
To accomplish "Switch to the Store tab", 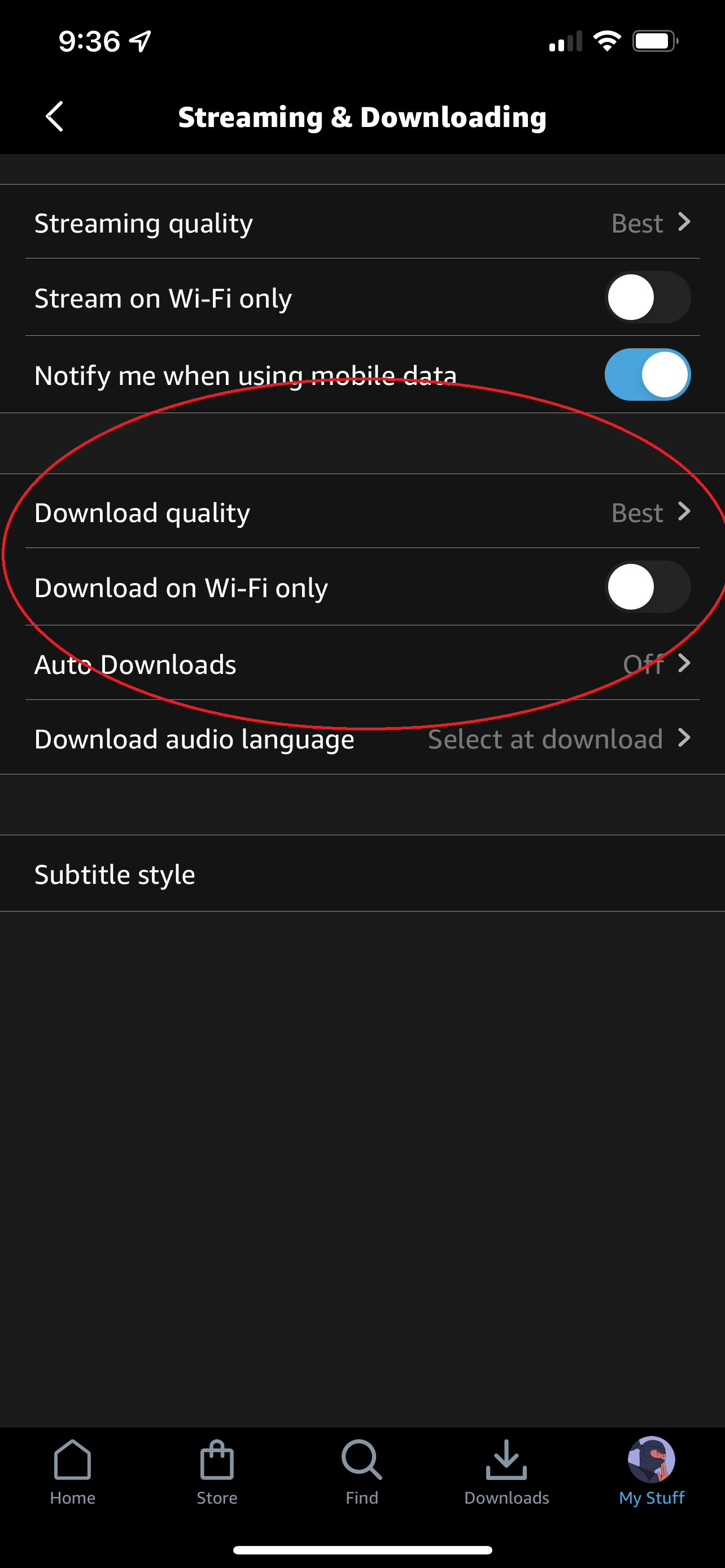I will pos(217,1472).
